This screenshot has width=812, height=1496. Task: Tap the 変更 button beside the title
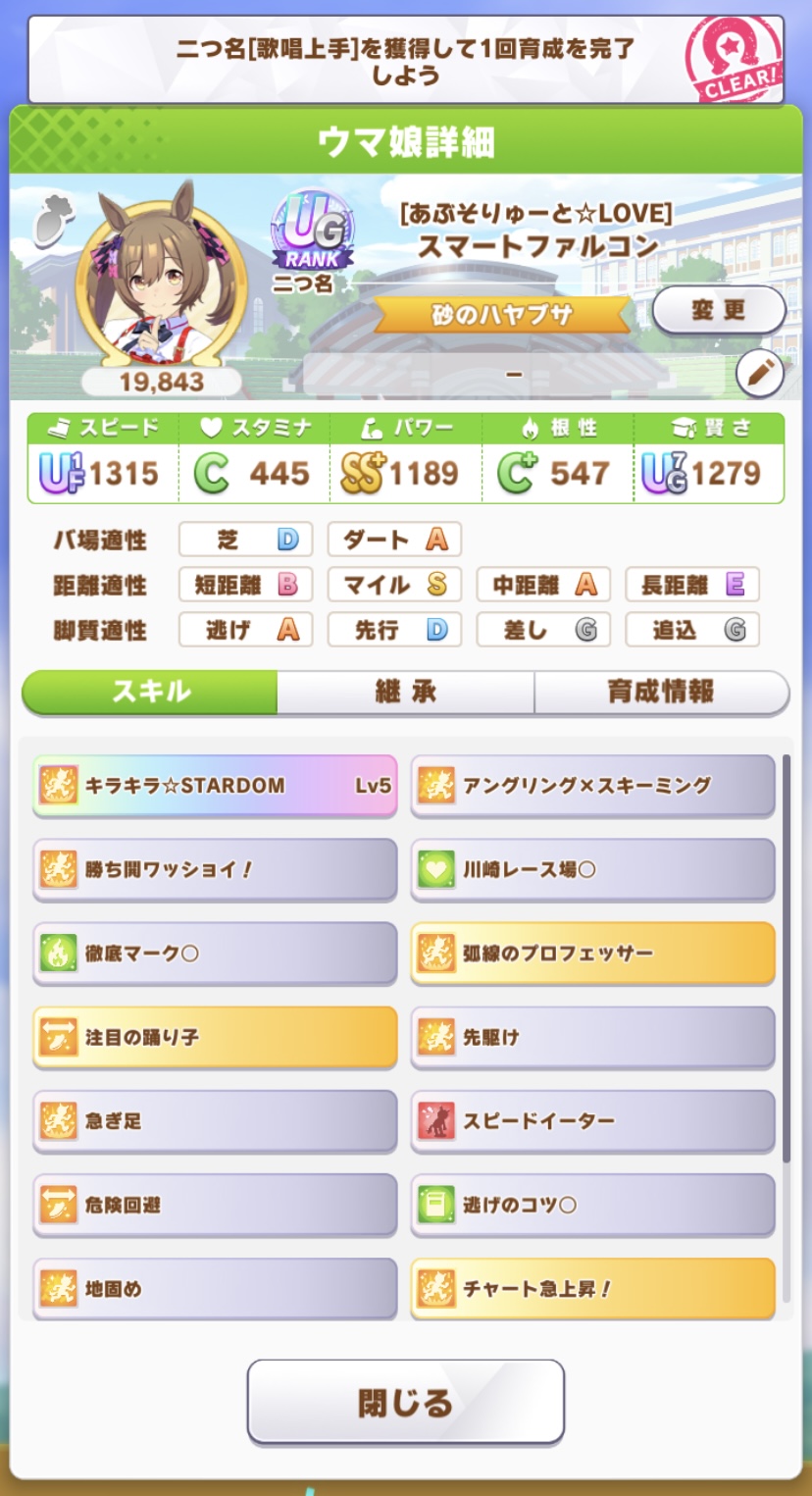click(718, 311)
